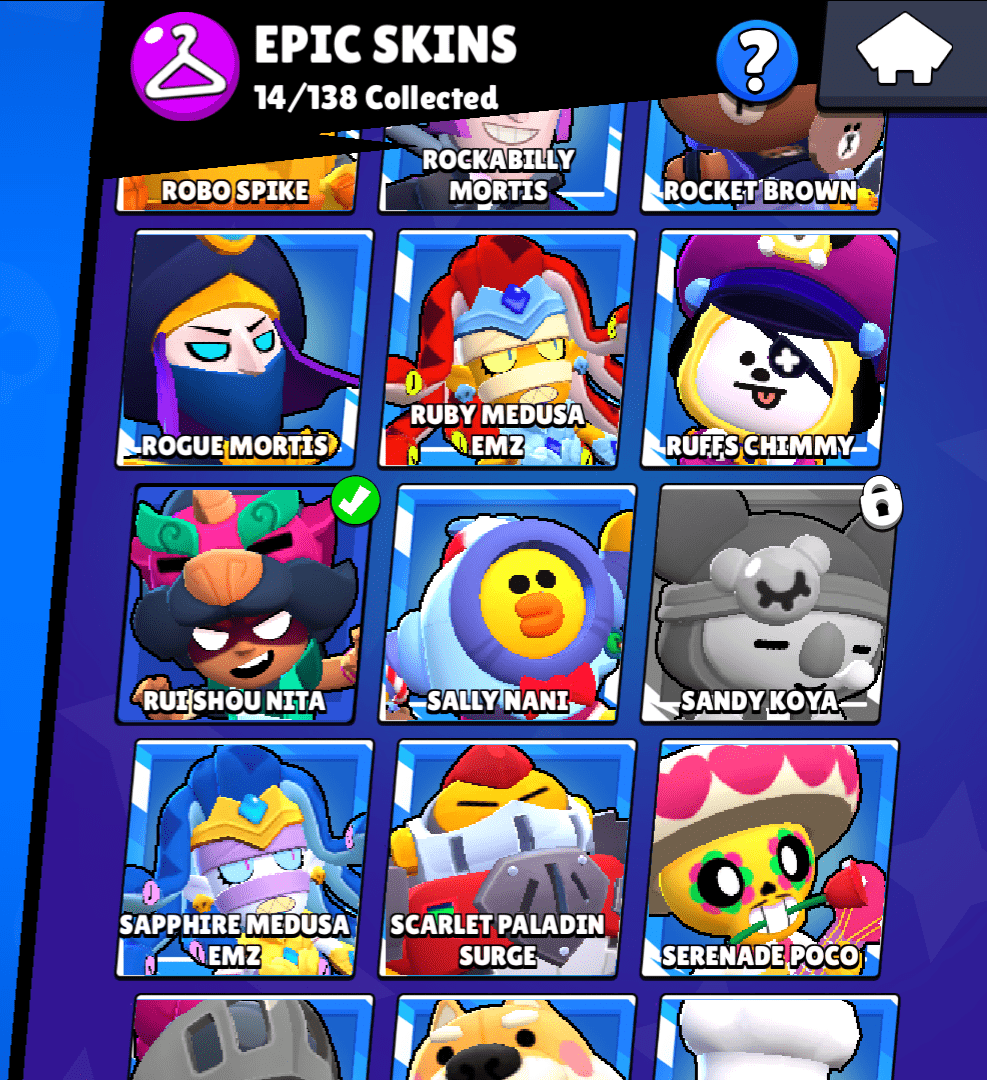Tap the Ruffs Chimmy skin card
The width and height of the screenshot is (987, 1080).
(770, 348)
